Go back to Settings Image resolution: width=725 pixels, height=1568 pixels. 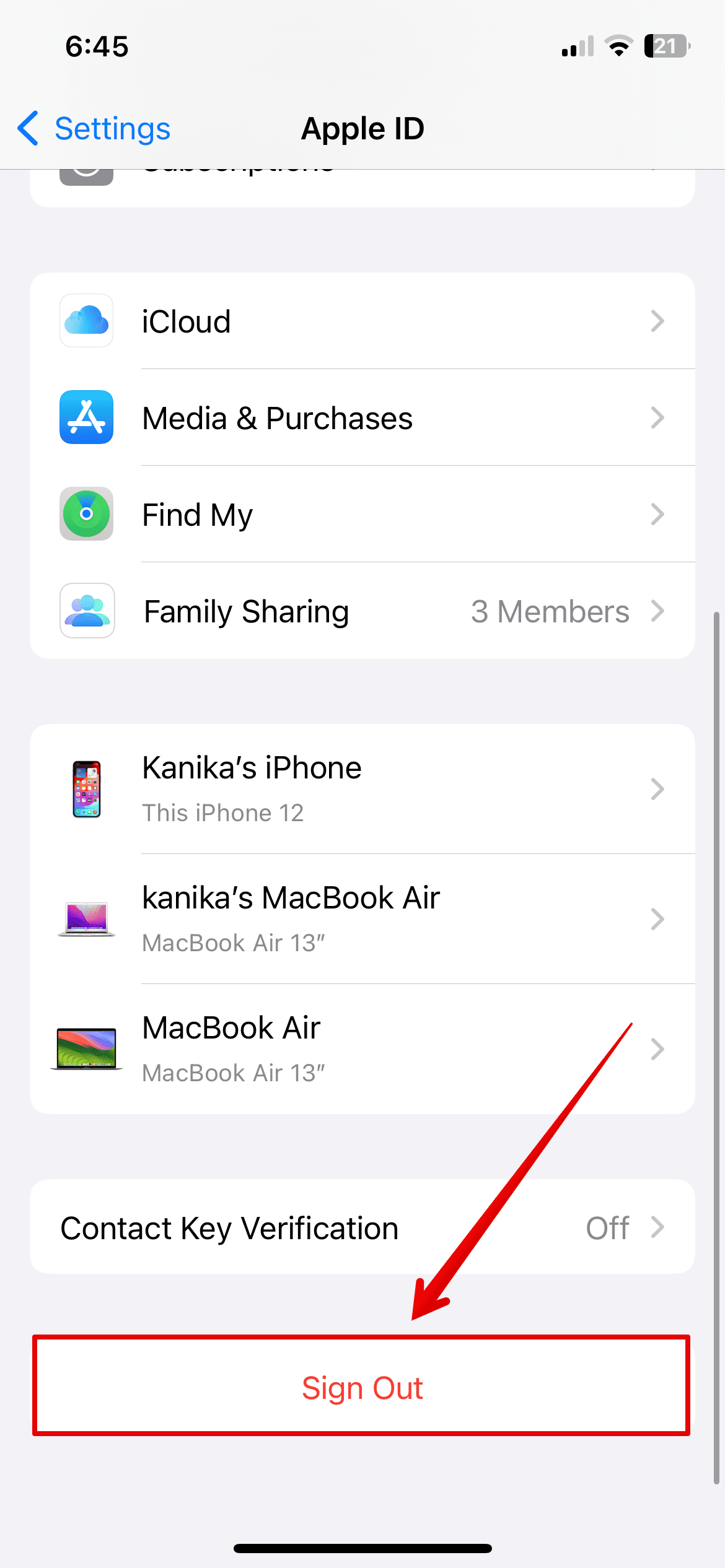tap(94, 129)
